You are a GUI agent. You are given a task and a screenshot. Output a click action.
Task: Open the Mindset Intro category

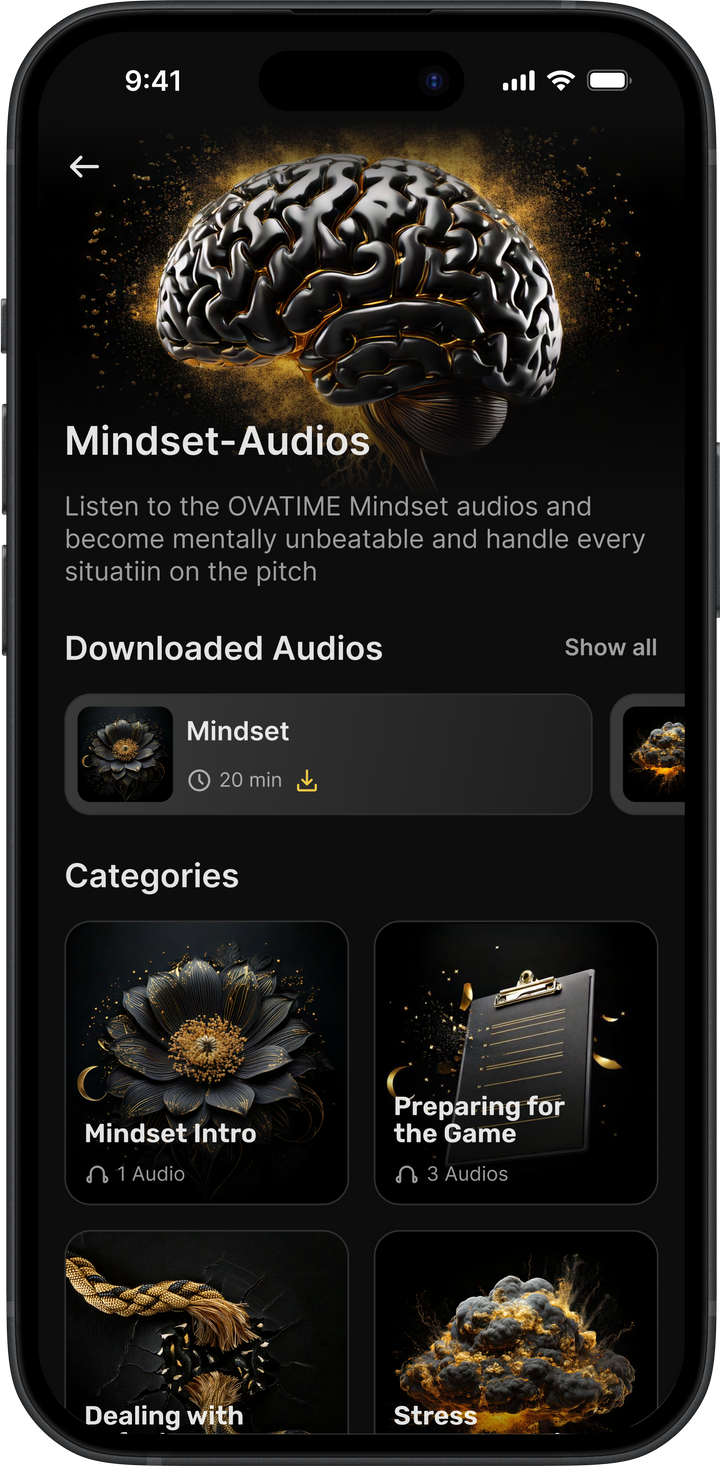click(206, 1062)
